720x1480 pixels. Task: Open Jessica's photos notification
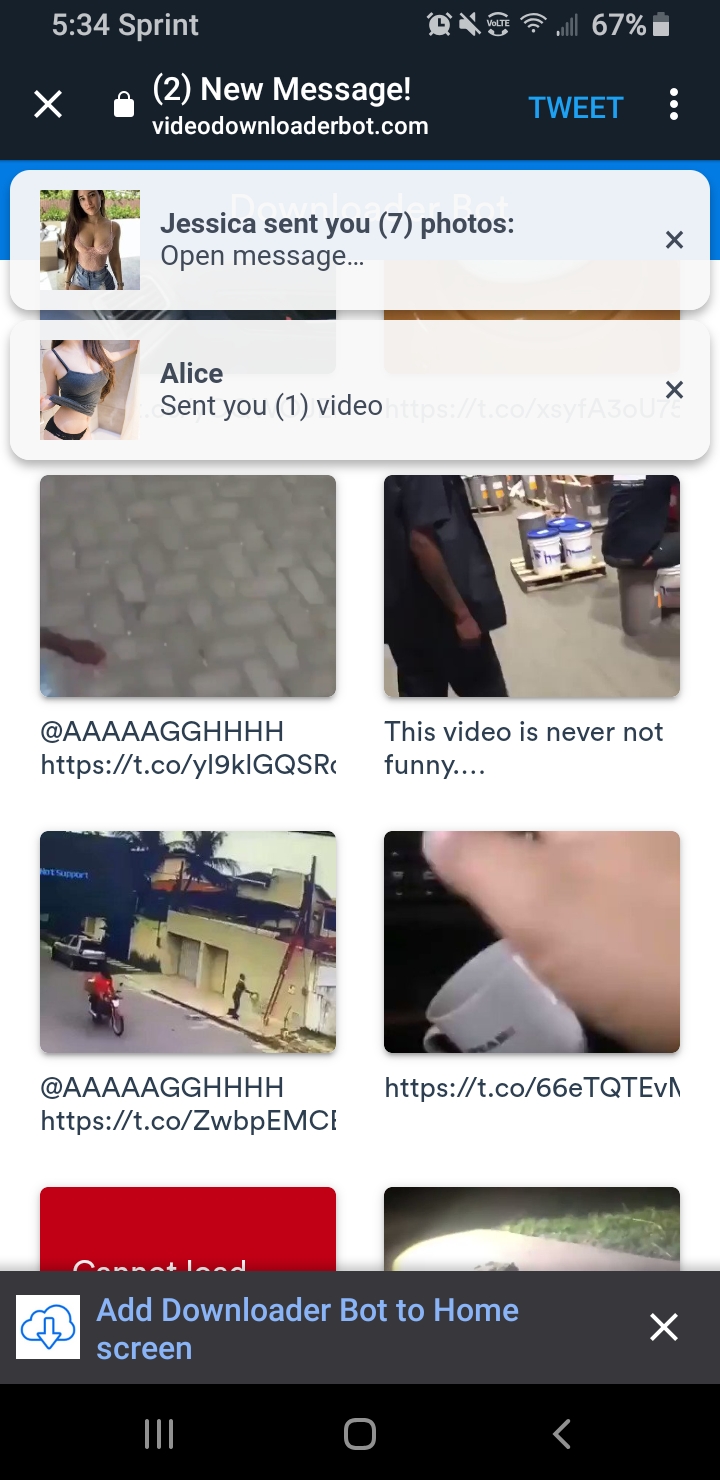[x=336, y=240]
